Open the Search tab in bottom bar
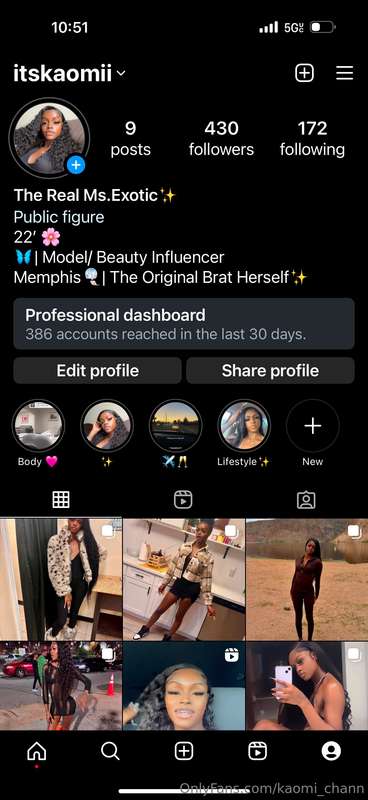Image resolution: width=368 pixels, height=800 pixels. point(110,751)
